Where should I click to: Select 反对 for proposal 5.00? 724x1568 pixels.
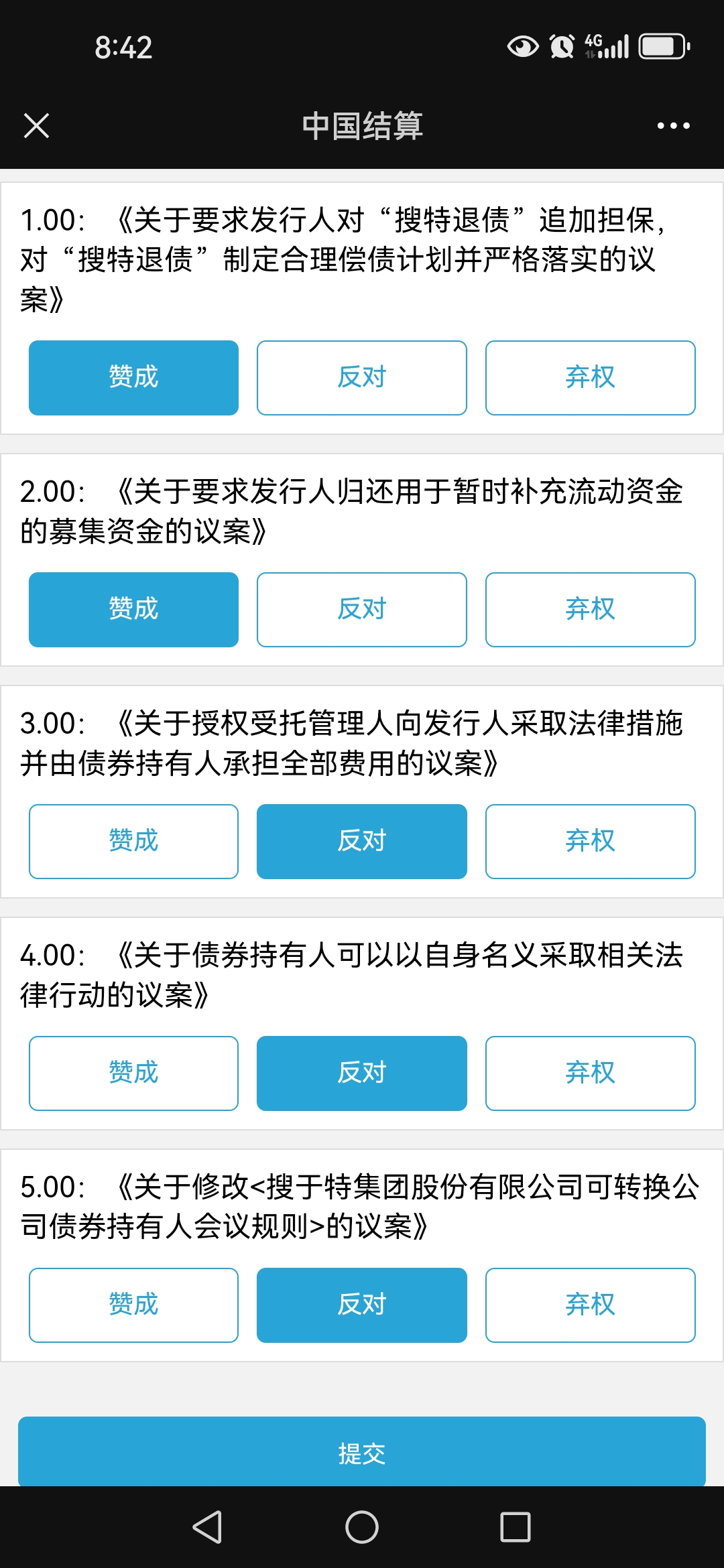pos(361,1305)
